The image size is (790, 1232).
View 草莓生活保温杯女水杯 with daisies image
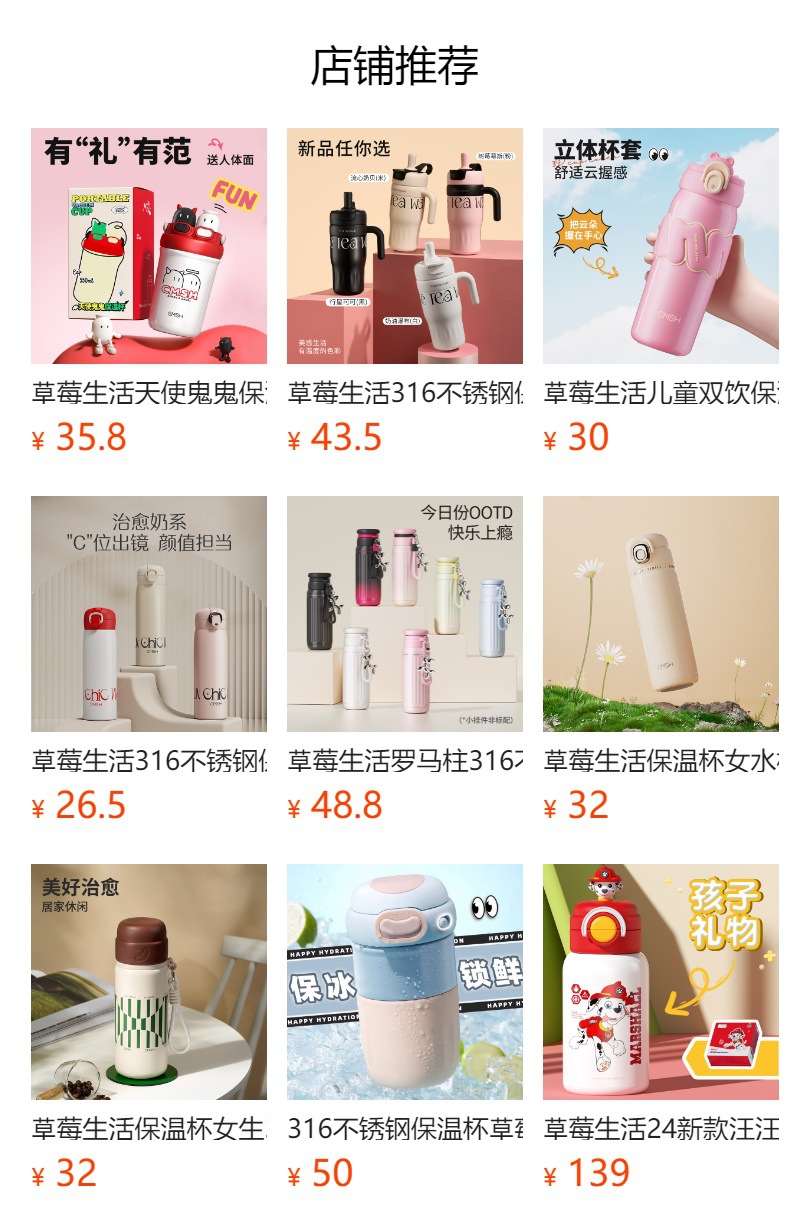pos(660,614)
